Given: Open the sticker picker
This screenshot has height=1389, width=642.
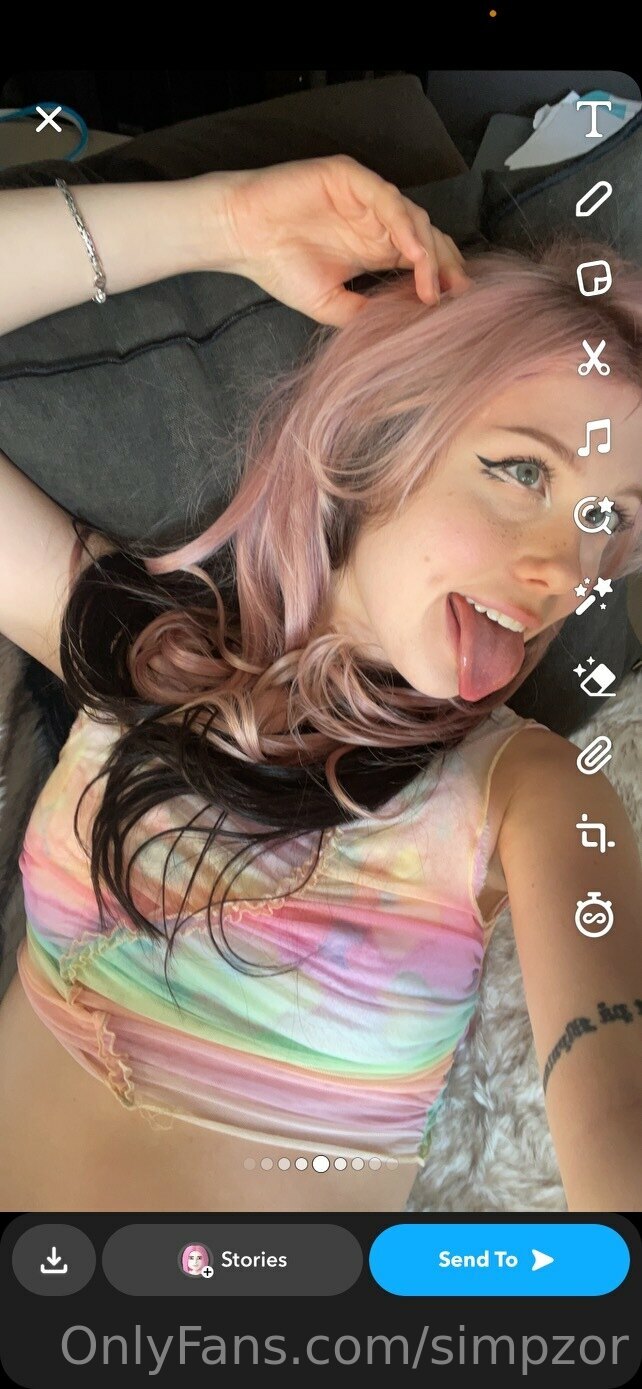Looking at the screenshot, I should [594, 278].
